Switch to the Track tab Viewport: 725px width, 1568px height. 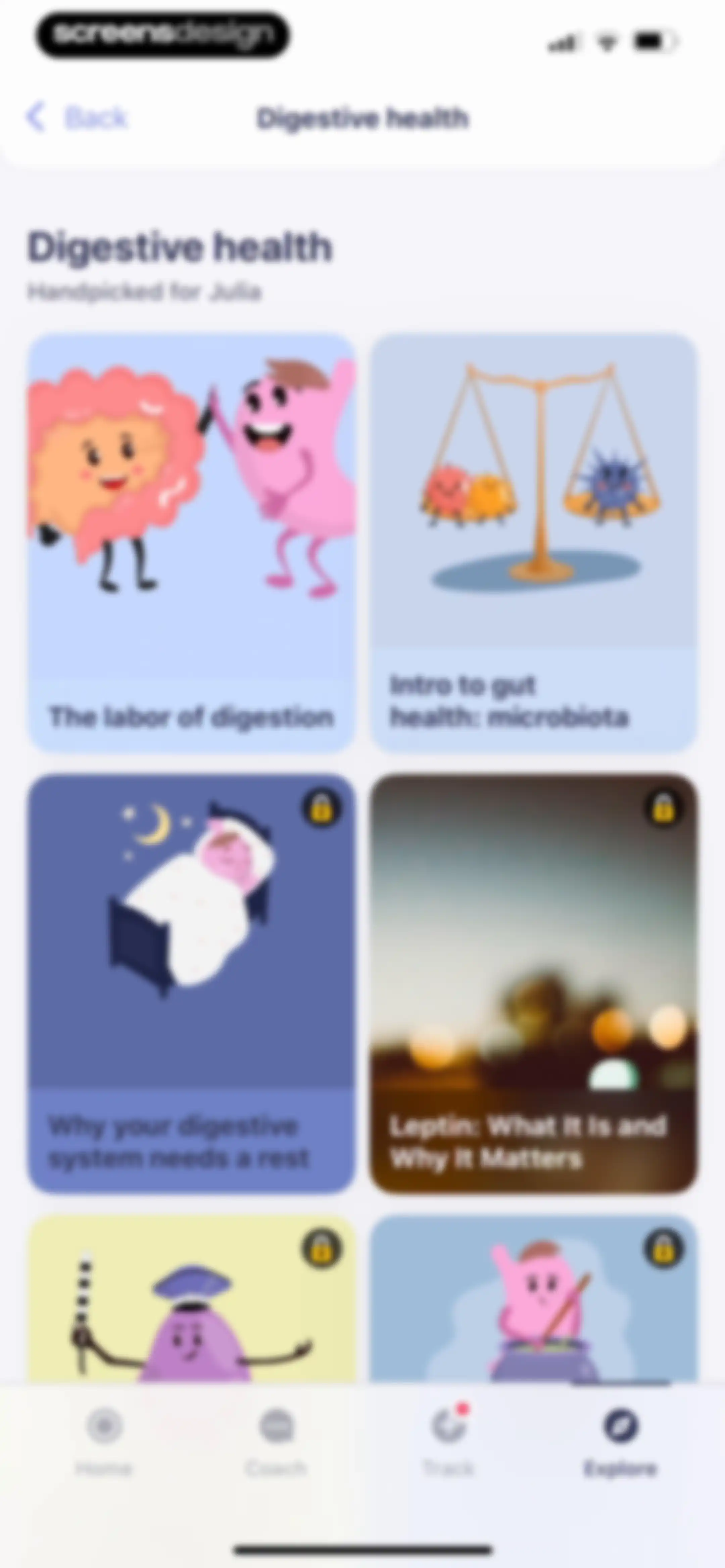click(449, 1441)
